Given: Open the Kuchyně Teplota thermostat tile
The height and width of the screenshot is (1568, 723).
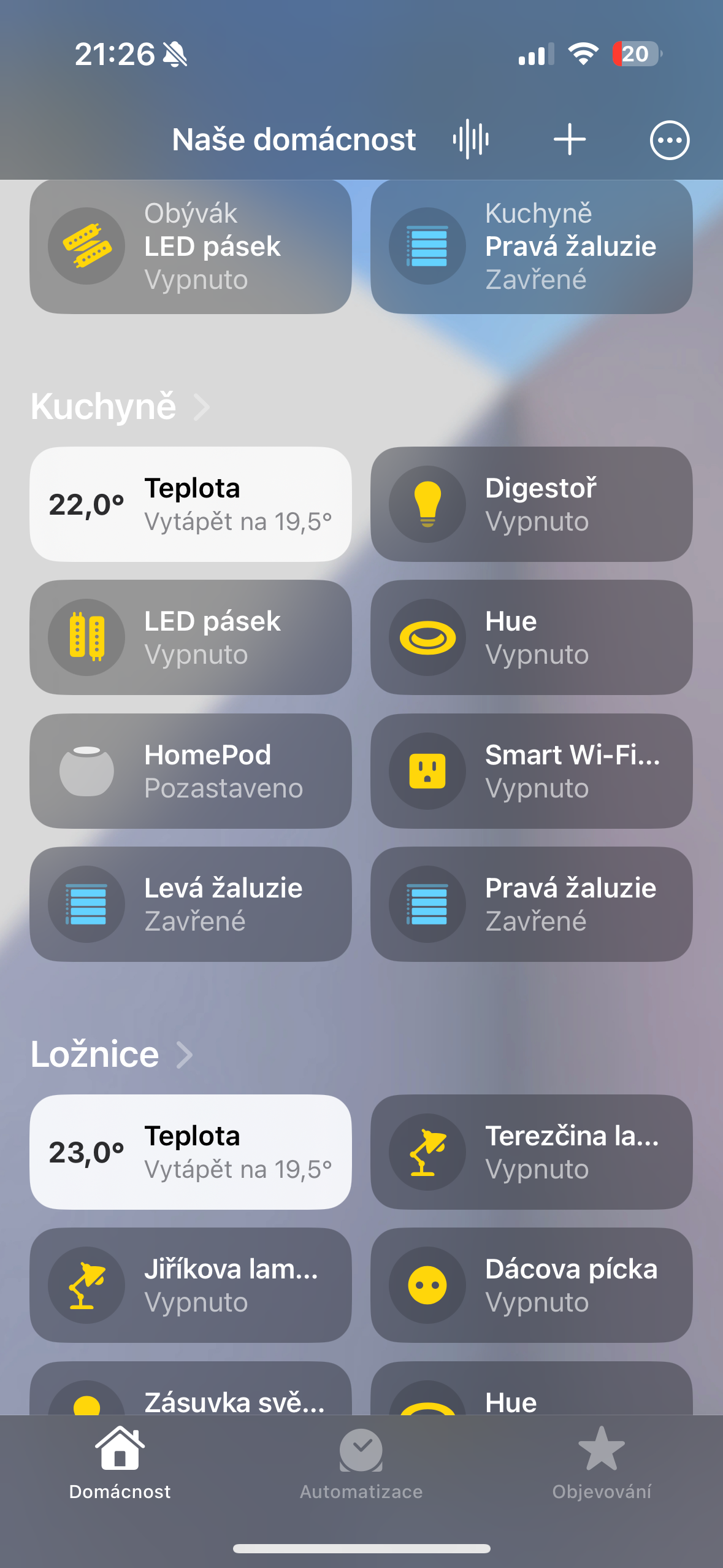Looking at the screenshot, I should (x=190, y=504).
